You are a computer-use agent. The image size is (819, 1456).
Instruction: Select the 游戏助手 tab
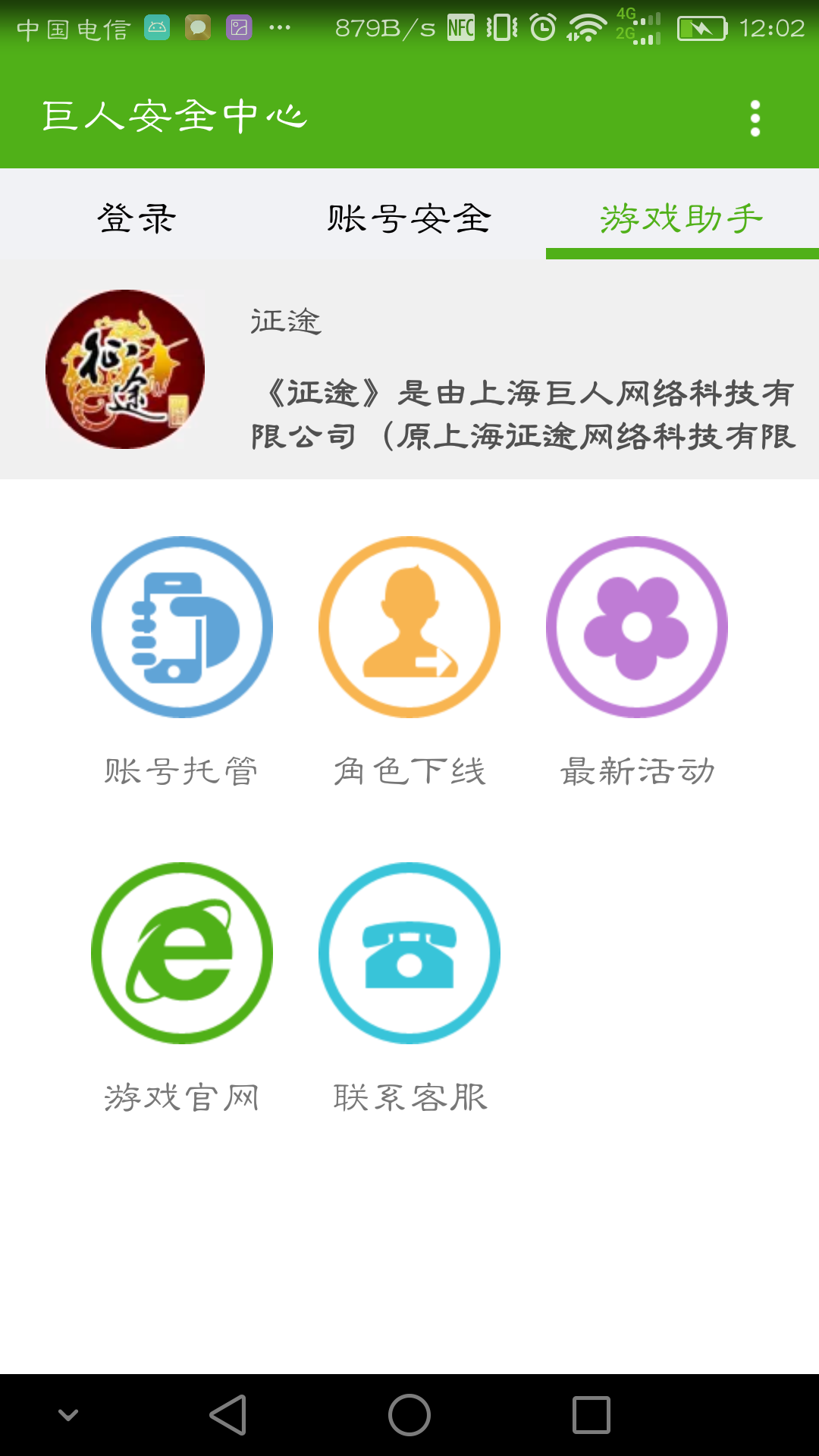tap(682, 218)
